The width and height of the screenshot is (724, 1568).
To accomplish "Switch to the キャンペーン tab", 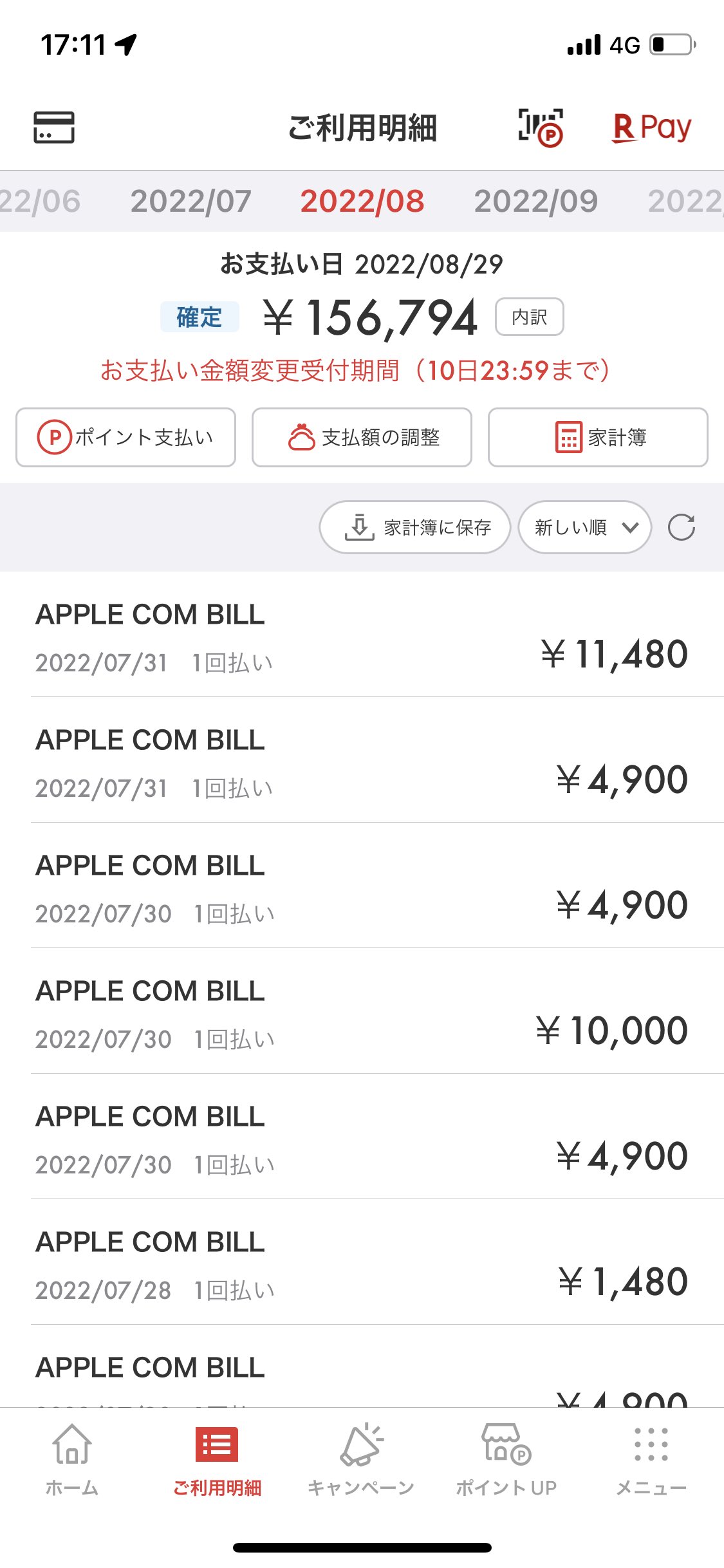I will point(361,1460).
